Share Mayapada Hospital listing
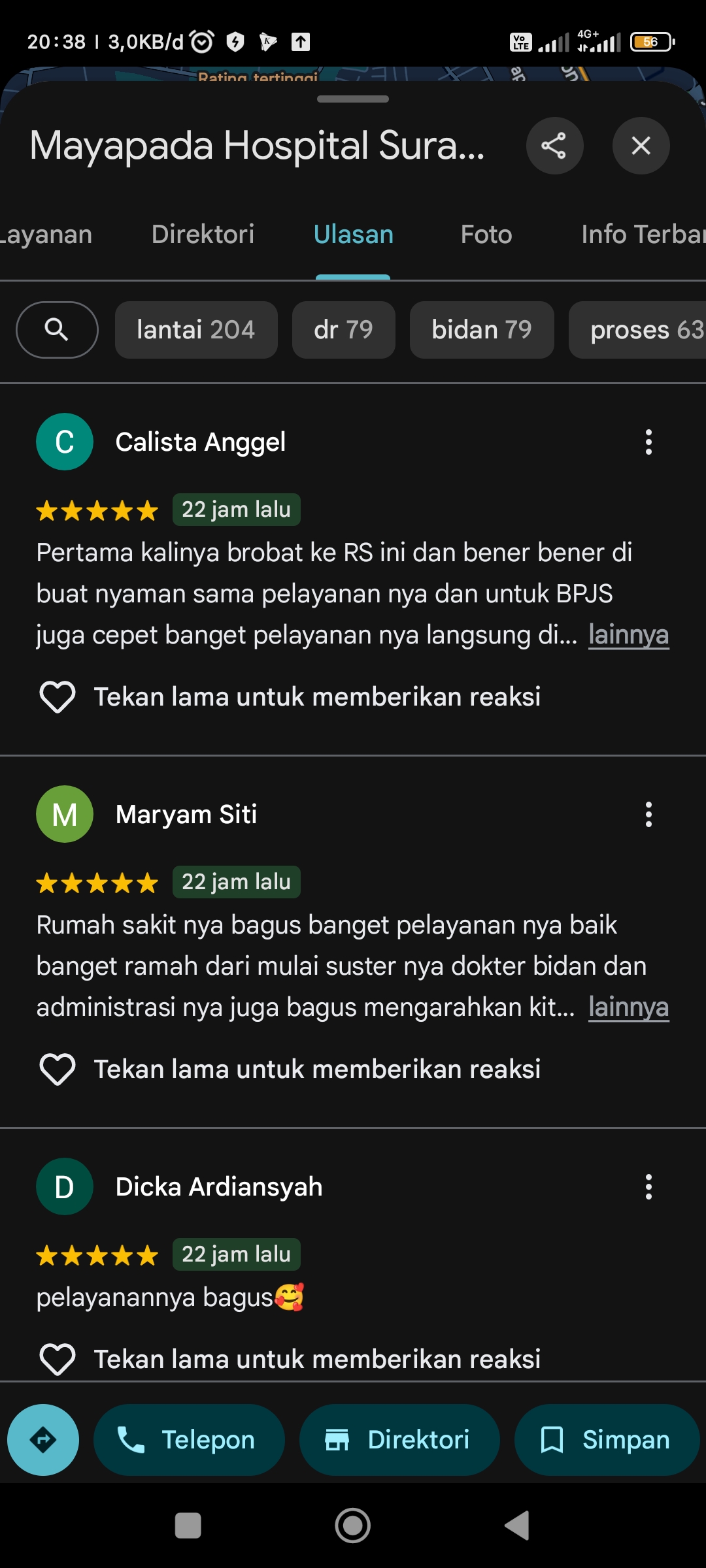The width and height of the screenshot is (706, 1568). click(554, 146)
